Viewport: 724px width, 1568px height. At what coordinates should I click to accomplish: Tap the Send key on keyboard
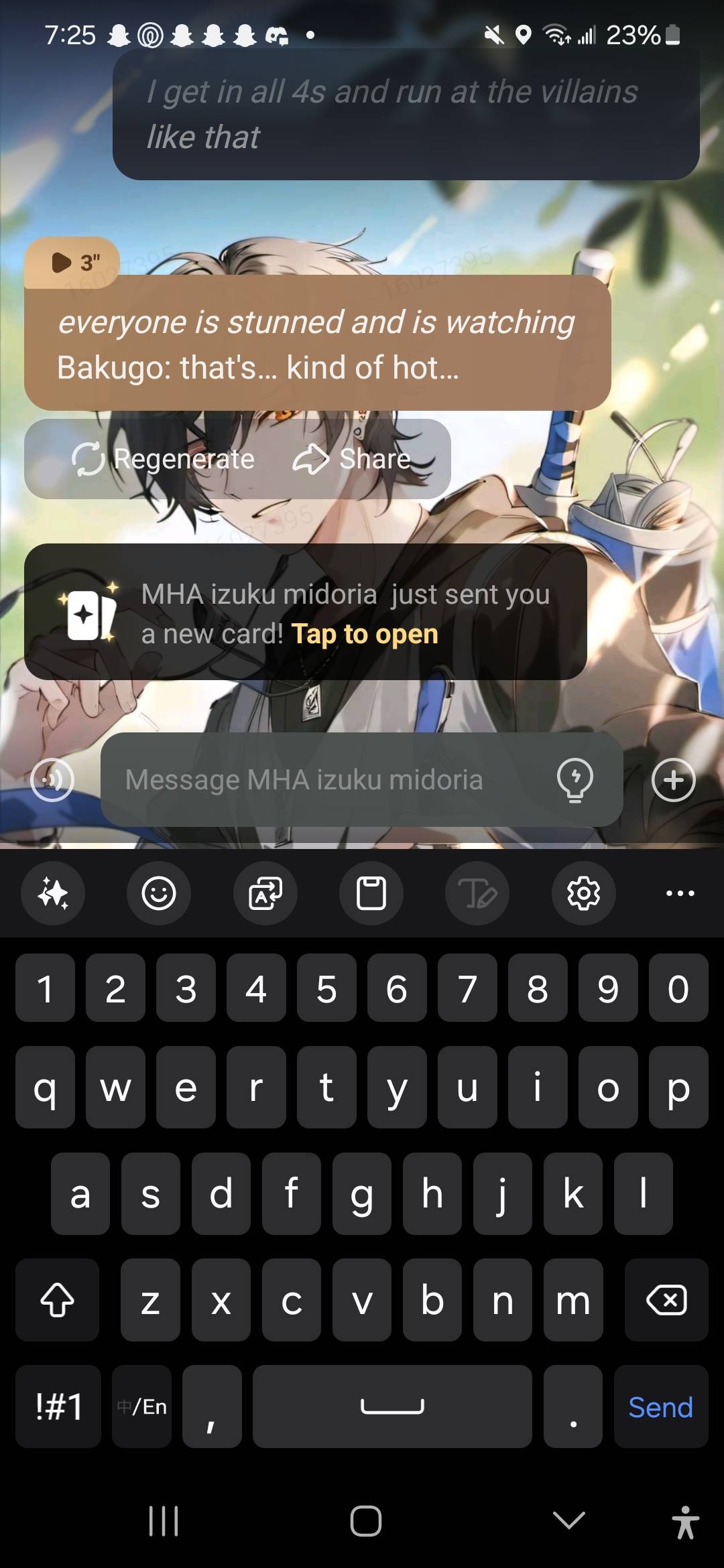pyautogui.click(x=660, y=1407)
